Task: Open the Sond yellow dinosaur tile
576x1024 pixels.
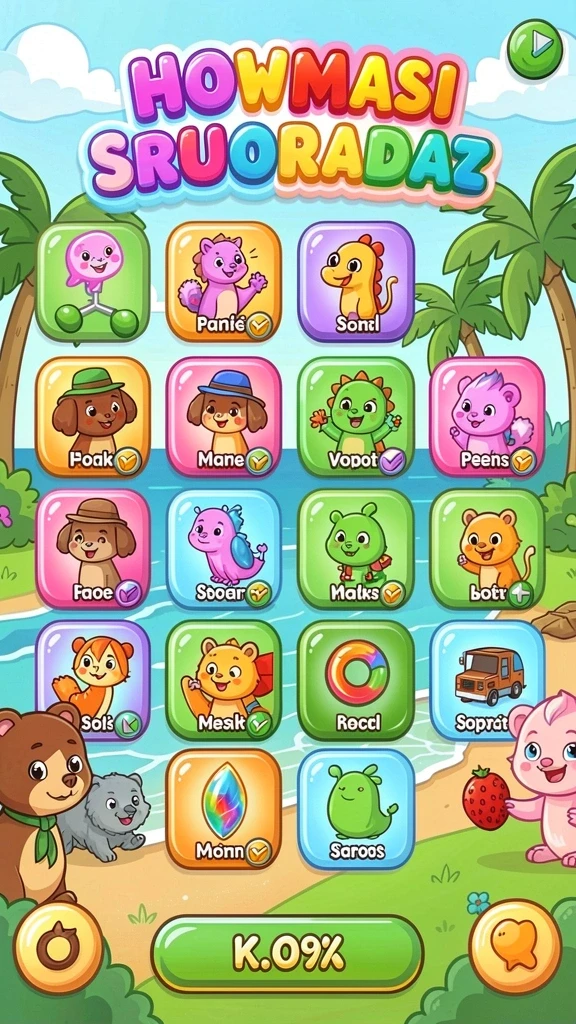Action: 356,281
